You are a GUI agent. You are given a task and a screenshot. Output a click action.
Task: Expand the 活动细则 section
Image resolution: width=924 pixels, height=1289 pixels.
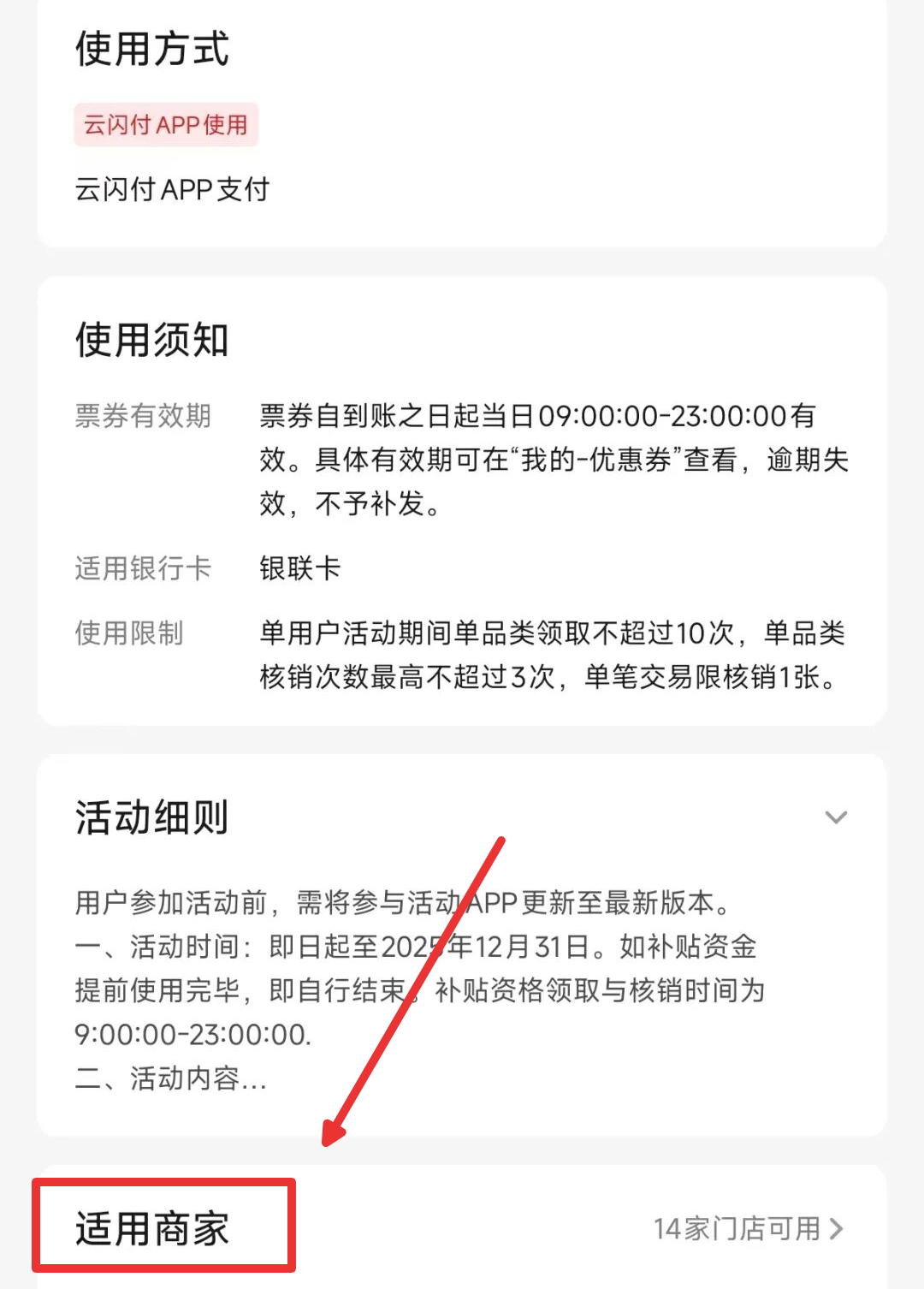835,817
